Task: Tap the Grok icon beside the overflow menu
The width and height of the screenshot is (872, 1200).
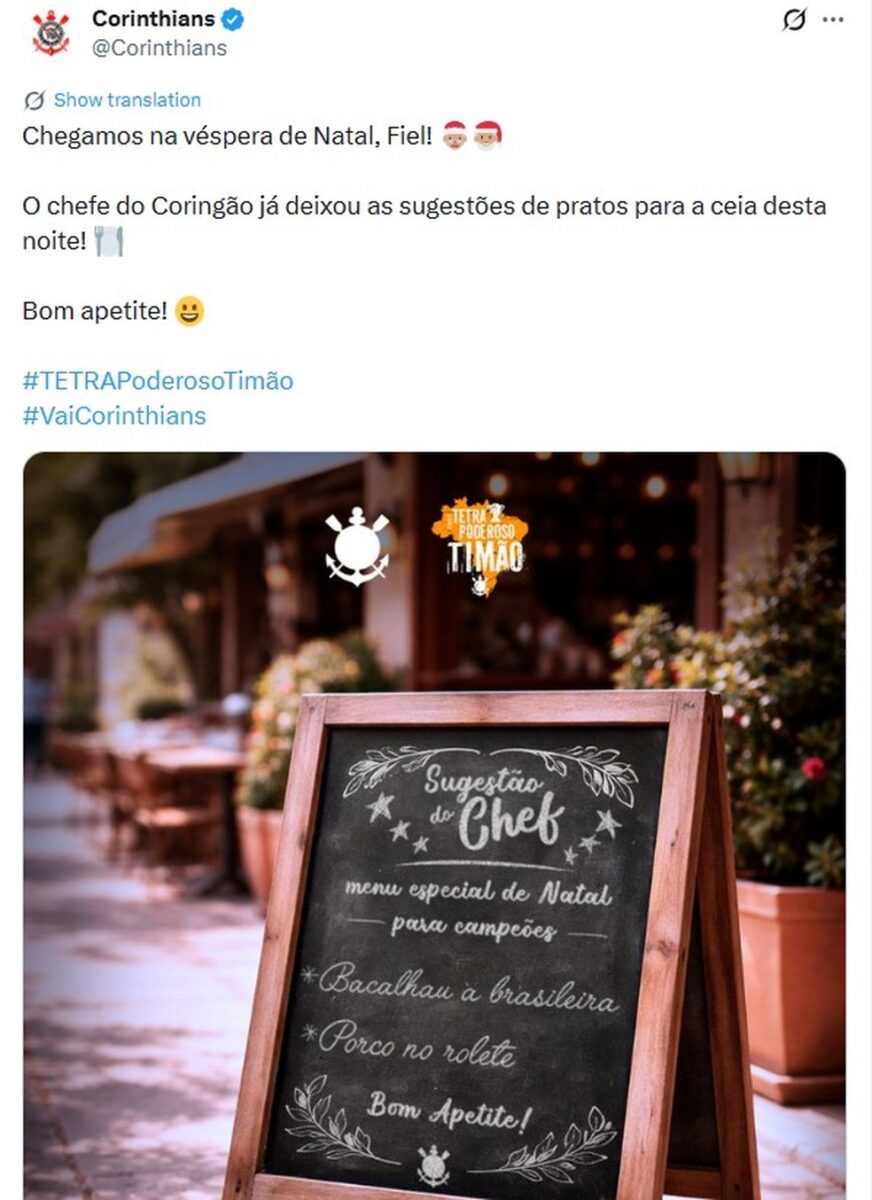Action: pyautogui.click(x=794, y=20)
